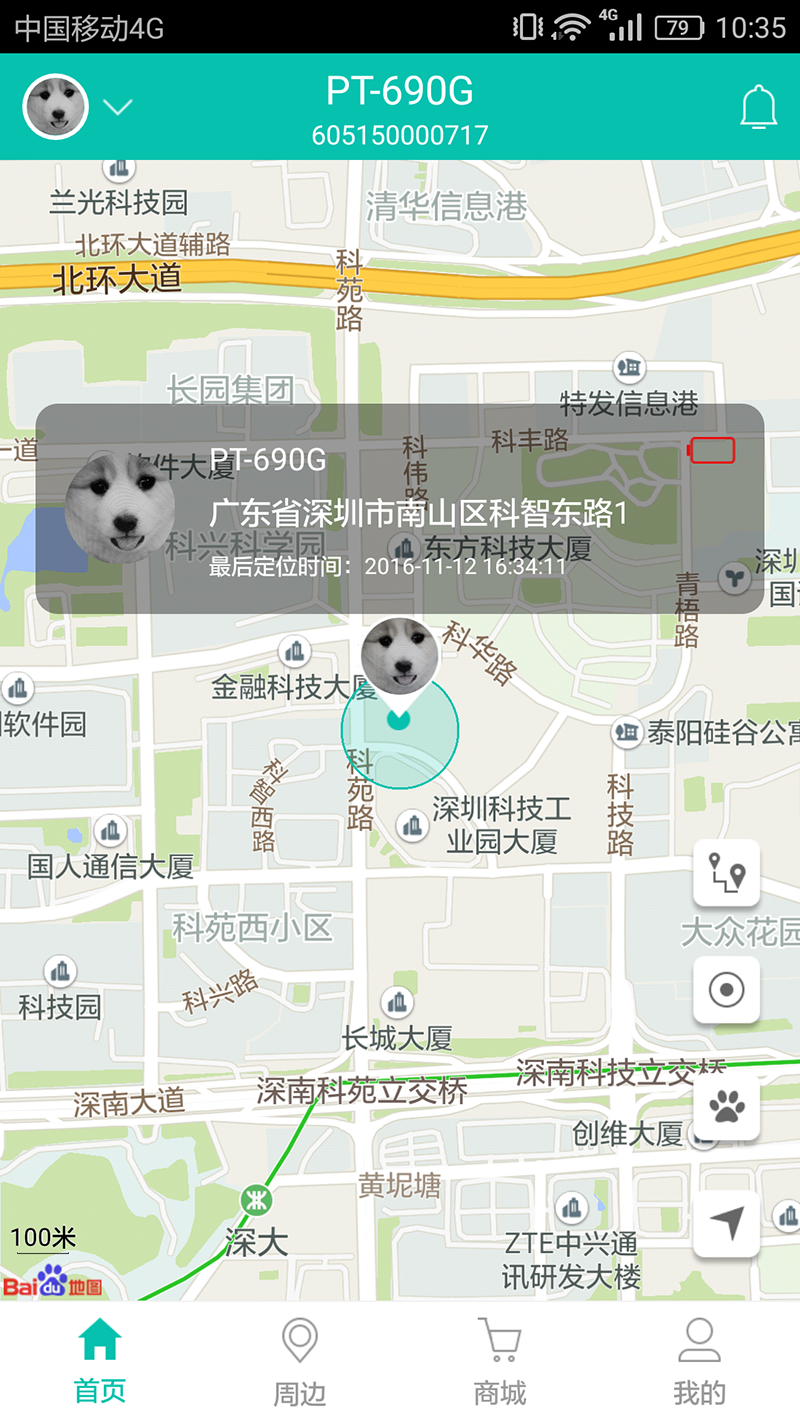The width and height of the screenshot is (800, 1422).
Task: Open the notification bell
Action: 759,105
